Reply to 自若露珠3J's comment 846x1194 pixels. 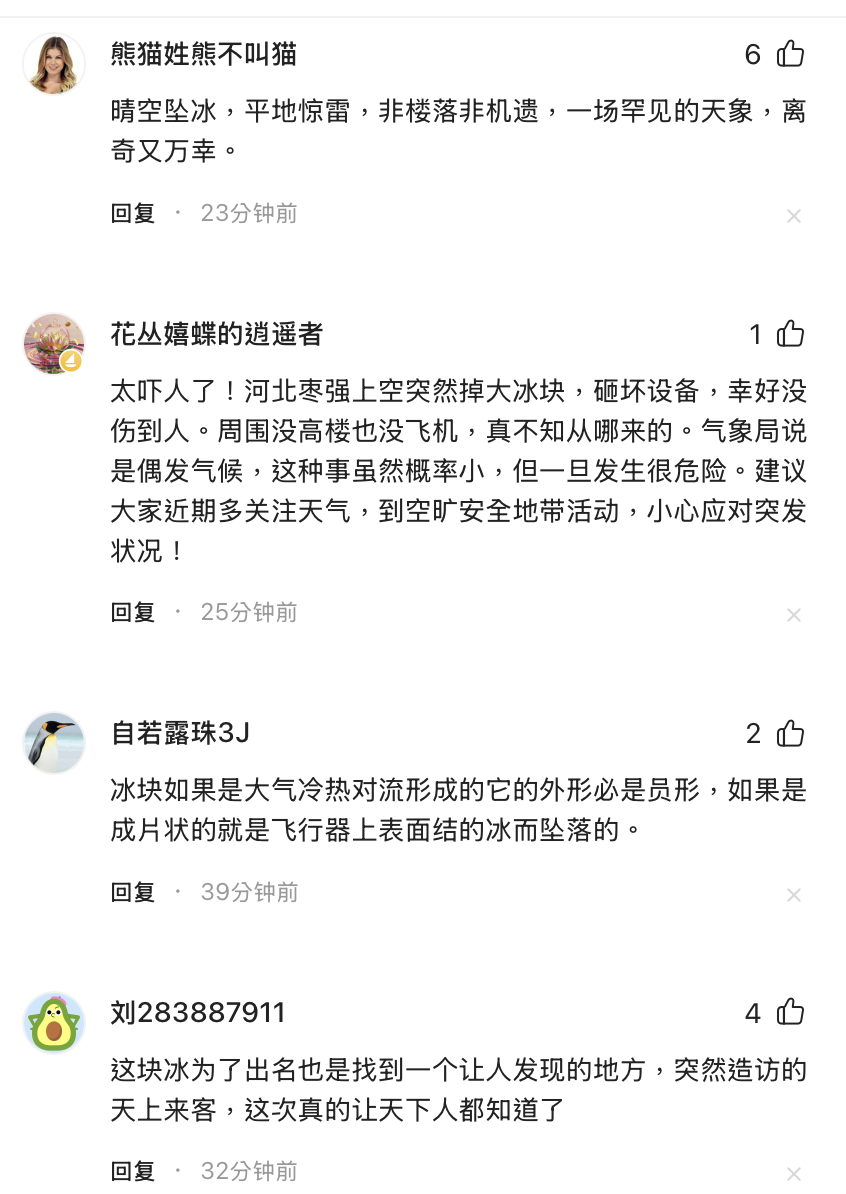(x=133, y=892)
